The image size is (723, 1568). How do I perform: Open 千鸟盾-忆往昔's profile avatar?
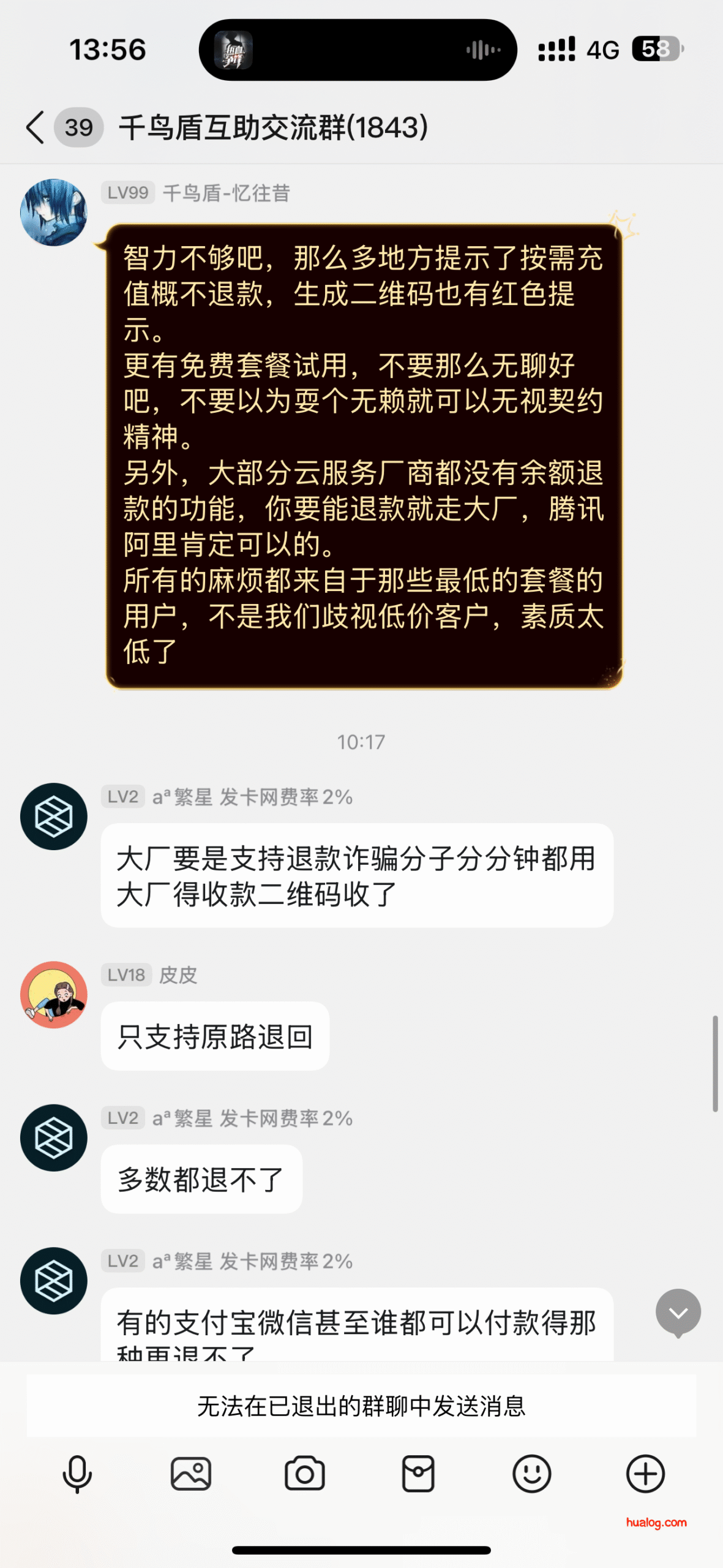(x=54, y=213)
